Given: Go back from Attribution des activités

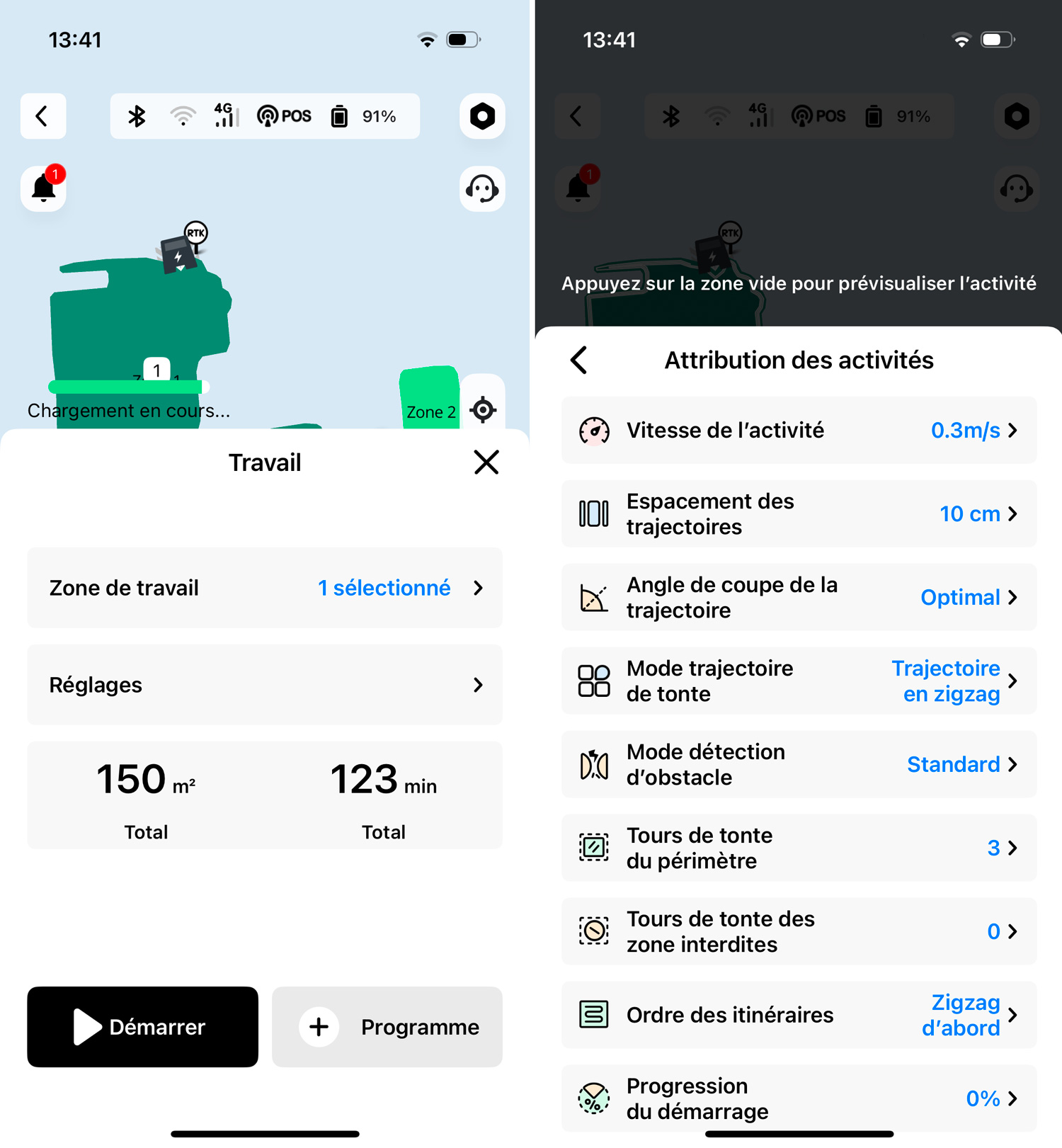Looking at the screenshot, I should pos(579,360).
